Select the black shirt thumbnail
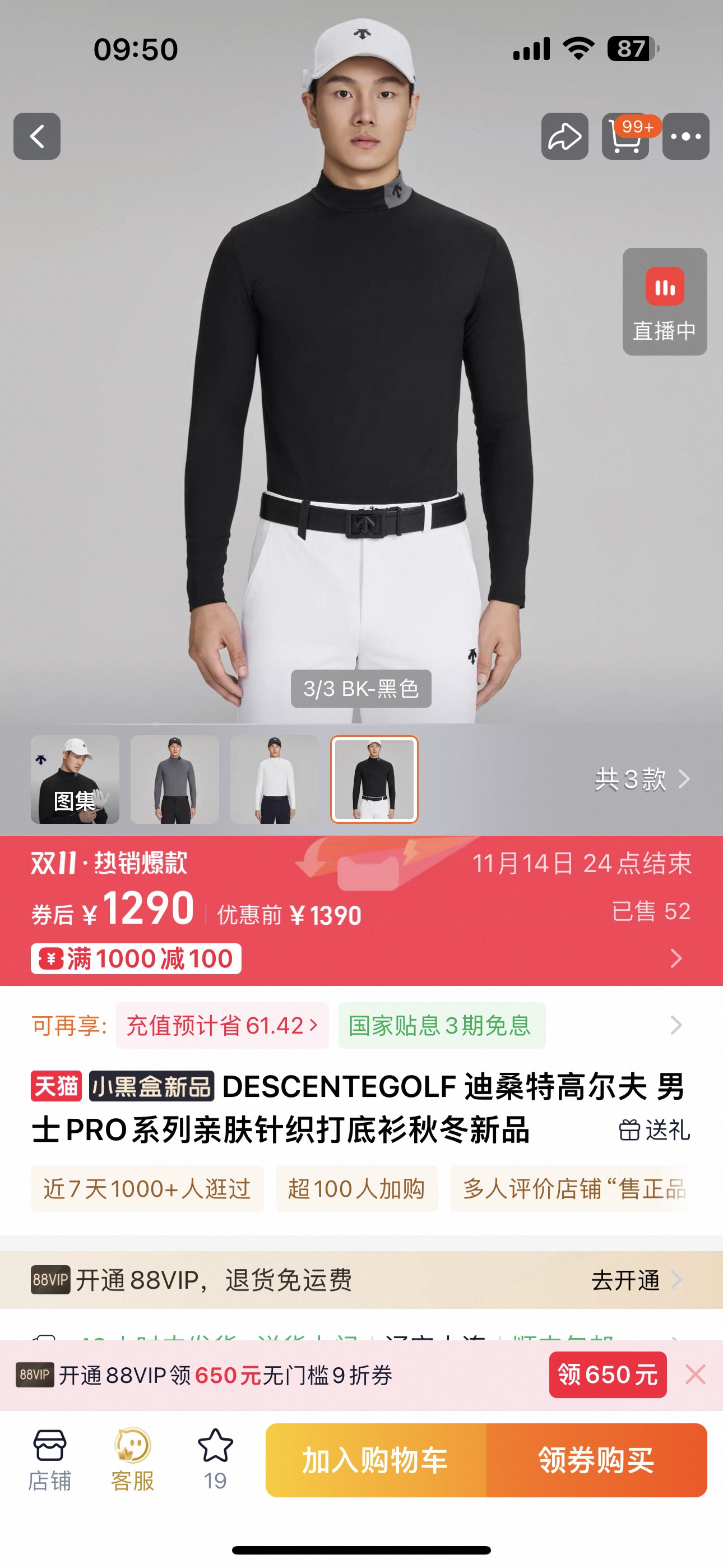Viewport: 723px width, 1568px height. [374, 779]
